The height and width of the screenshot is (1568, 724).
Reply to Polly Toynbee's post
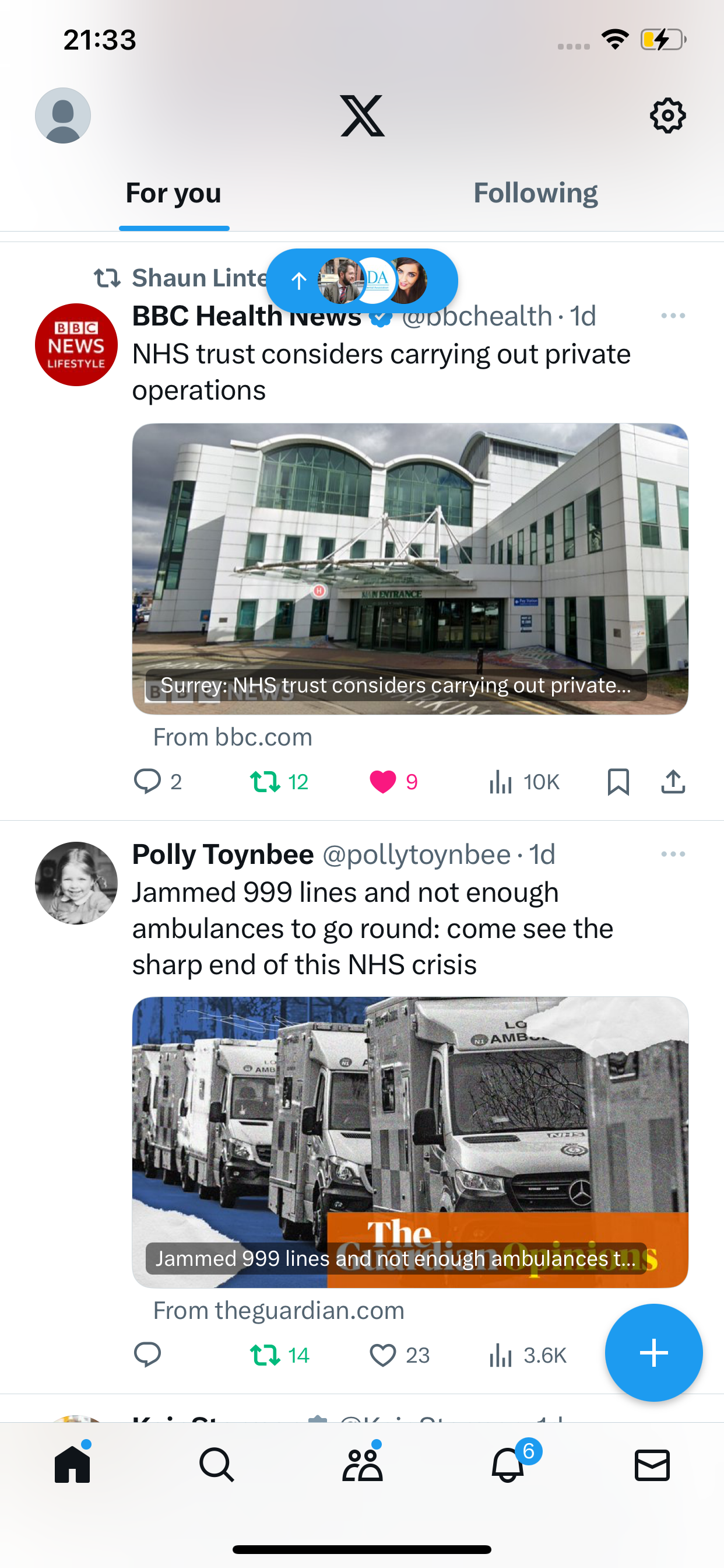[147, 1355]
